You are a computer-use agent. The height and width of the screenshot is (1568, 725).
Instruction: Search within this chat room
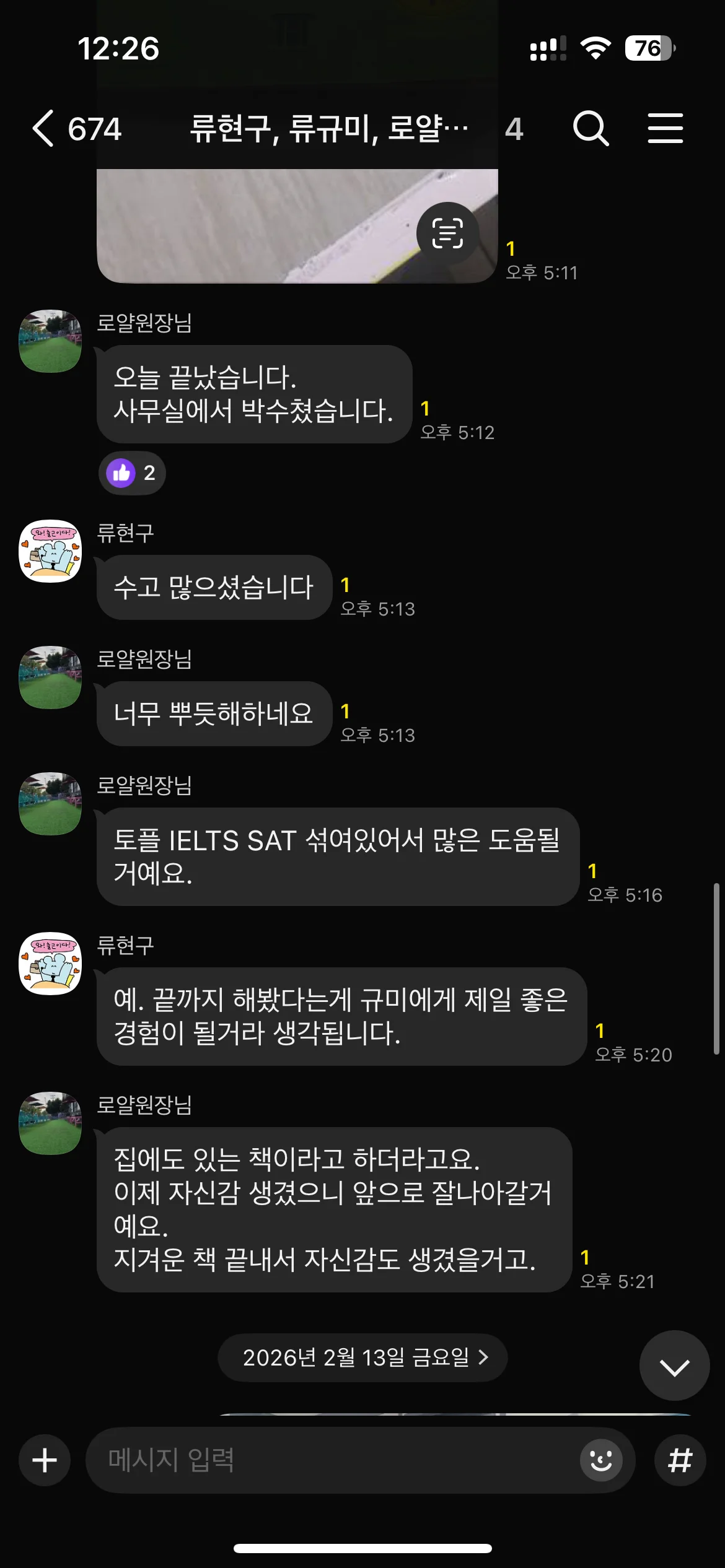point(591,128)
